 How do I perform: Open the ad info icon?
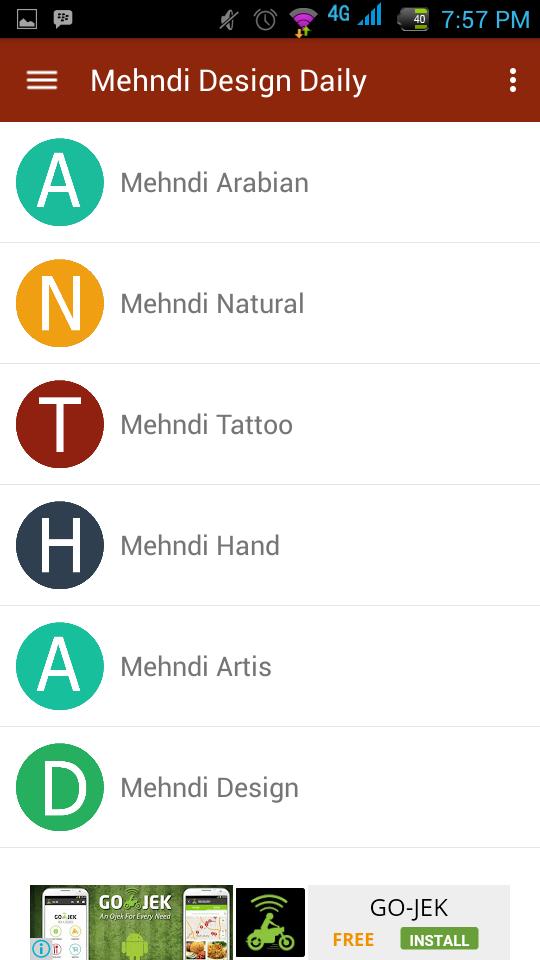tap(41, 949)
